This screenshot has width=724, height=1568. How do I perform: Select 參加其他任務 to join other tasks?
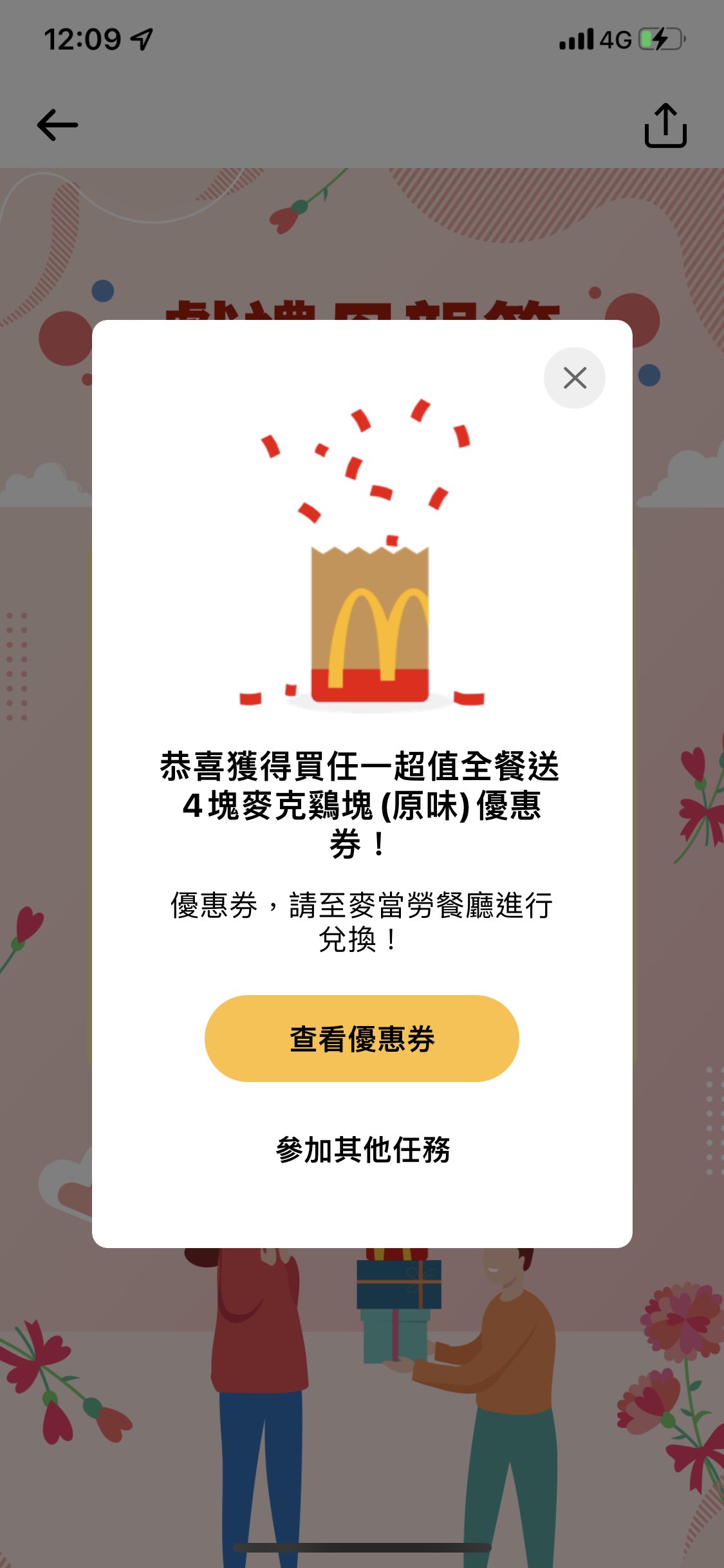pos(363,1150)
